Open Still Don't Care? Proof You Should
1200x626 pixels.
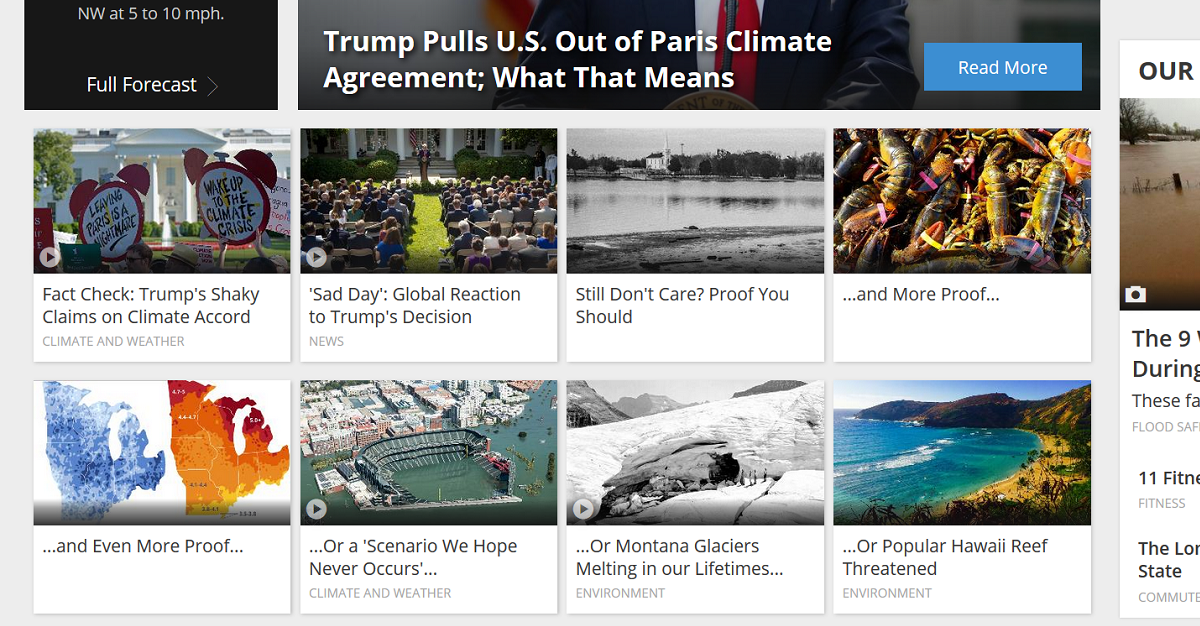[681, 306]
